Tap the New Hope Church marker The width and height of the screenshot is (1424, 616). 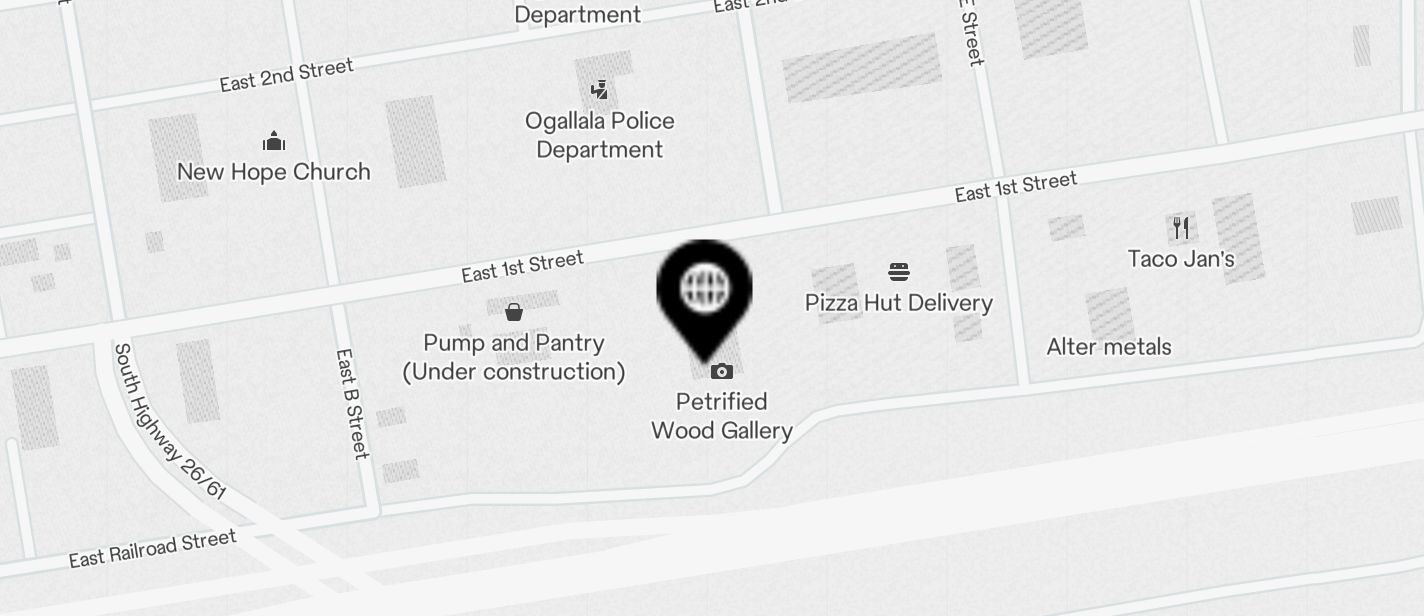273,141
